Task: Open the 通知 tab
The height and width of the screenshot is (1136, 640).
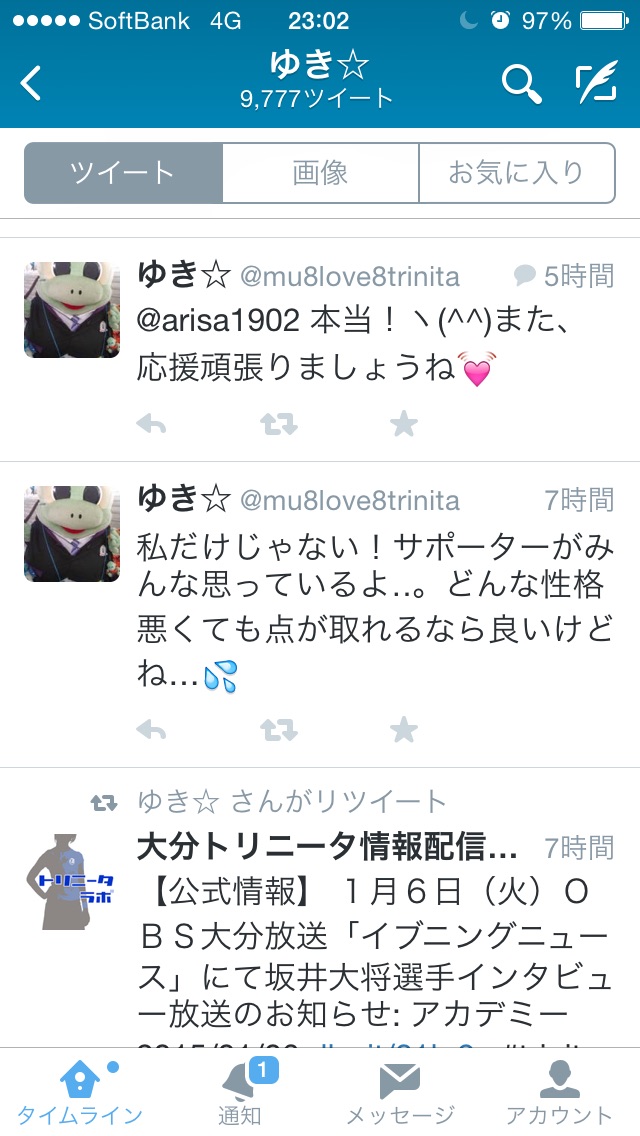Action: pos(240,1092)
